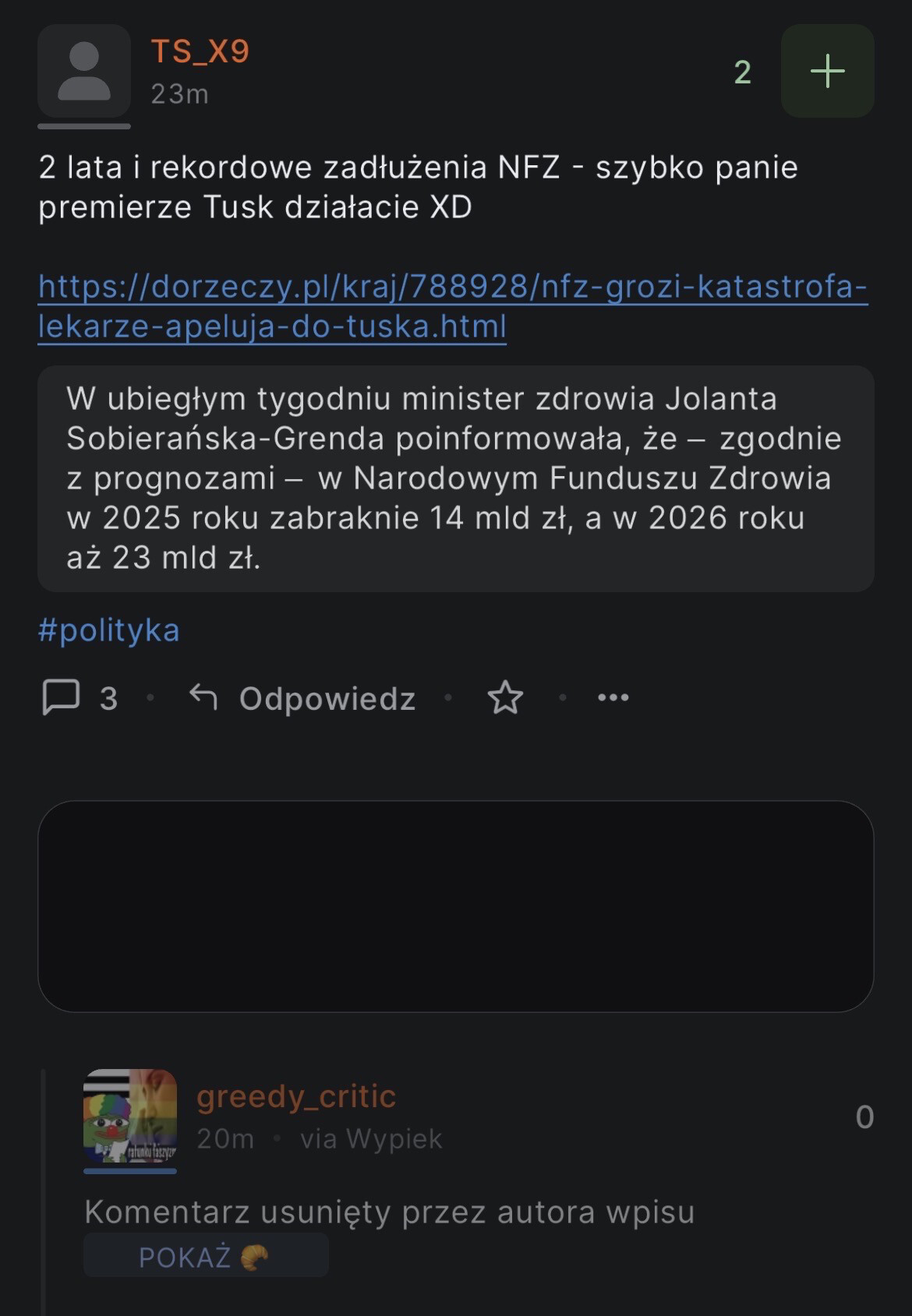
Task: Tap Odpowiedz to reply to the post
Action: pos(302,698)
